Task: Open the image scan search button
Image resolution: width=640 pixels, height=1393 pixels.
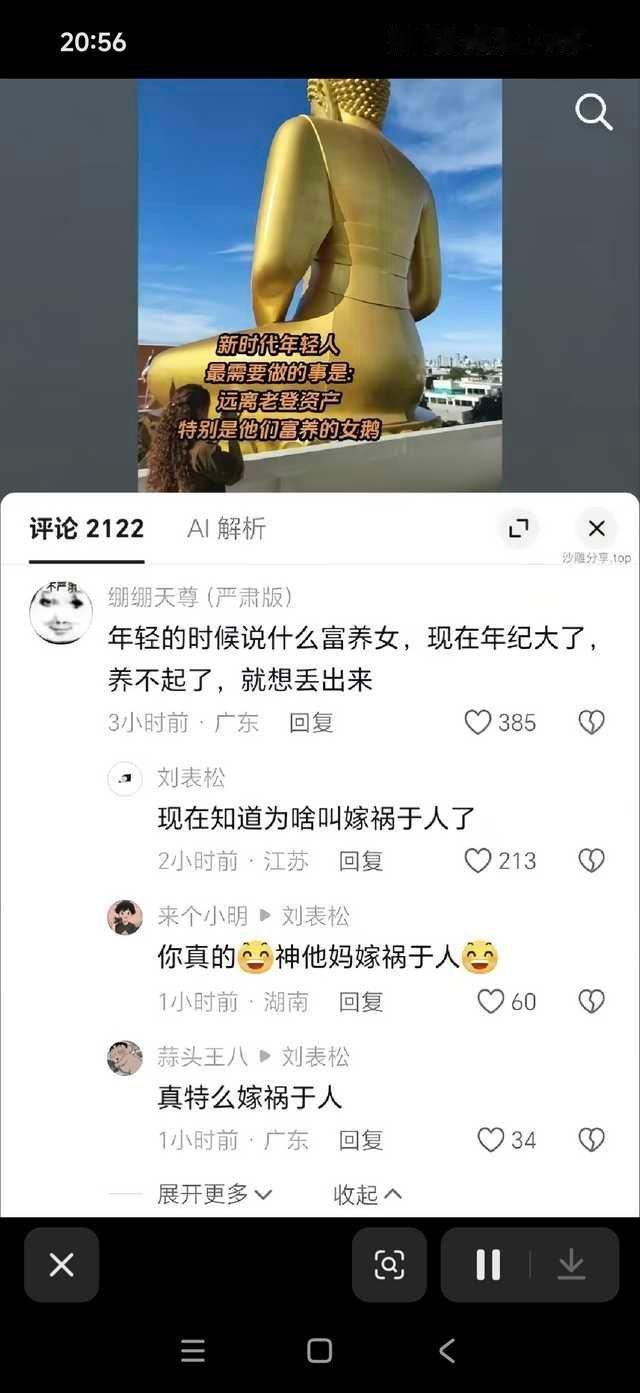Action: coord(389,1265)
